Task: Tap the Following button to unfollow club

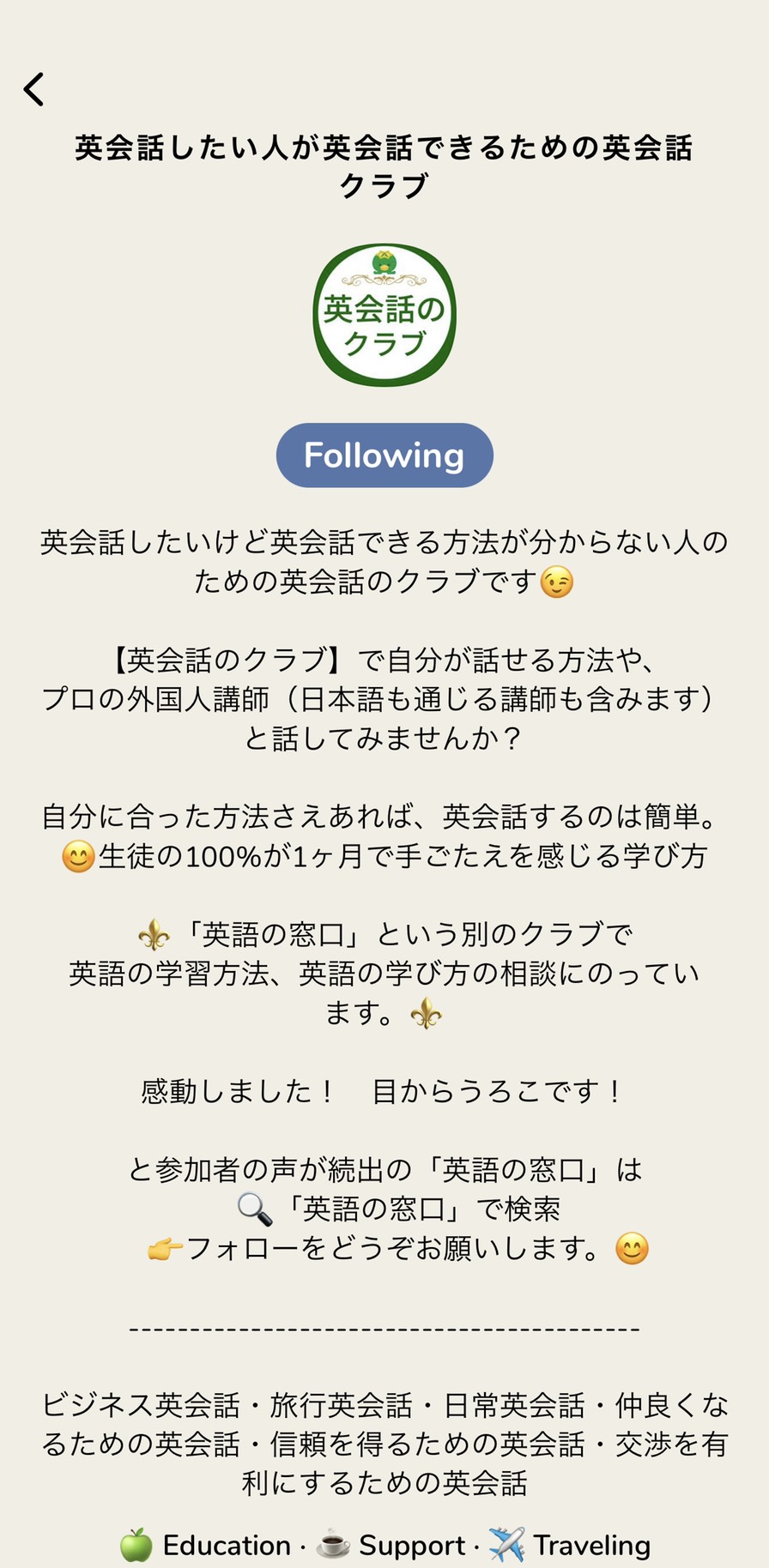Action: coord(384,455)
